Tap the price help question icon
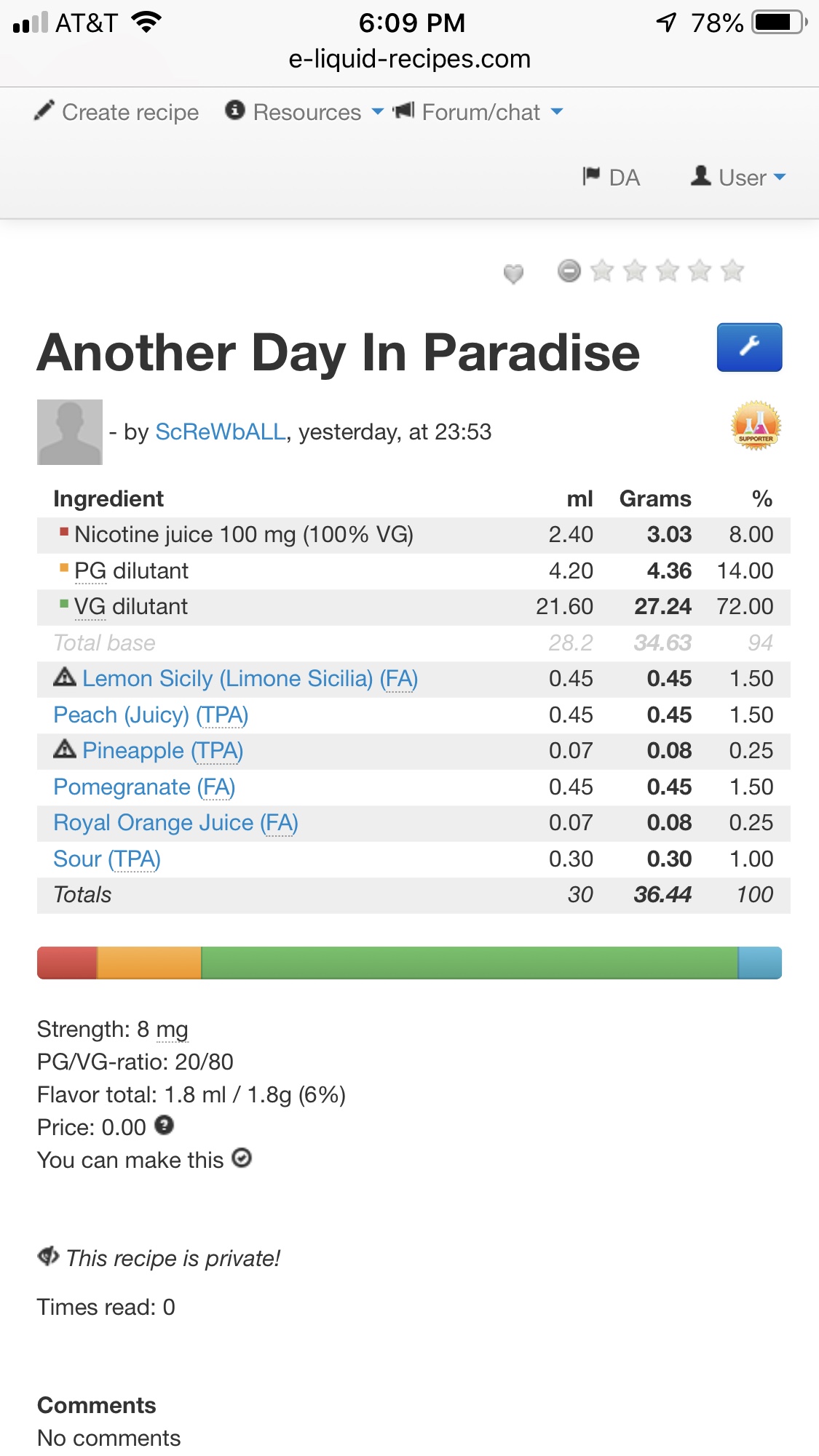Image resolution: width=819 pixels, height=1456 pixels. point(165,1126)
